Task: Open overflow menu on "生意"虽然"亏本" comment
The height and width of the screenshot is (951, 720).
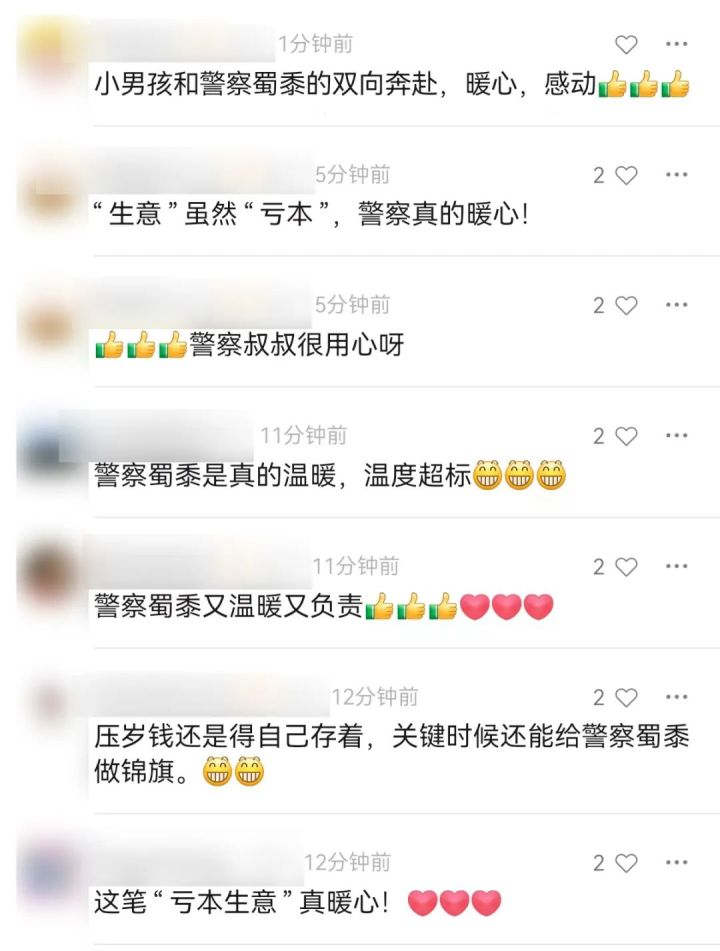Action: pyautogui.click(x=677, y=176)
